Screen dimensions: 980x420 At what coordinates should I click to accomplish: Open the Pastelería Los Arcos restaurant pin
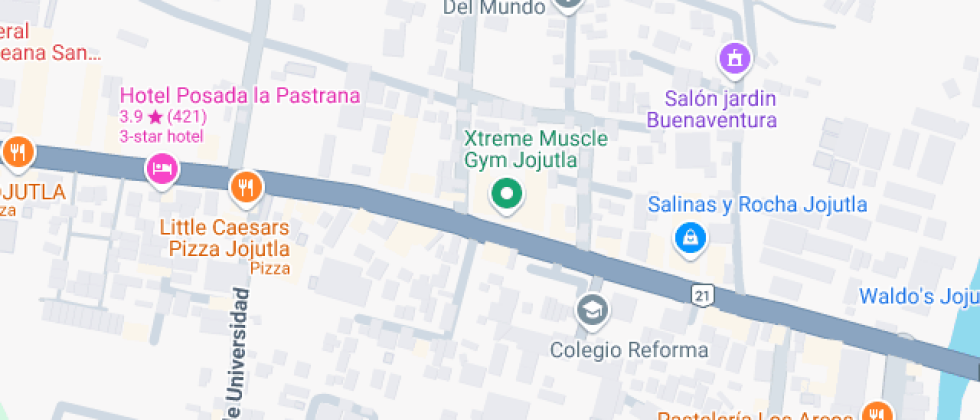877,411
